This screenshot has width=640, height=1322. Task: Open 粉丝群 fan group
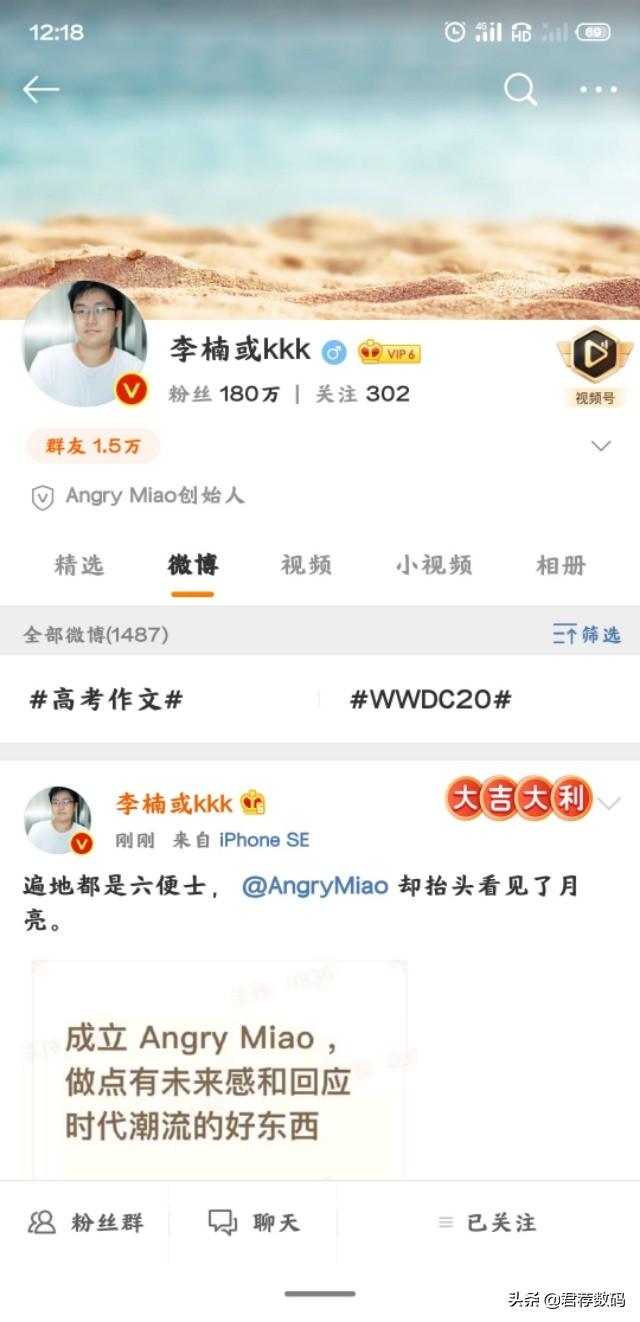tap(86, 1222)
